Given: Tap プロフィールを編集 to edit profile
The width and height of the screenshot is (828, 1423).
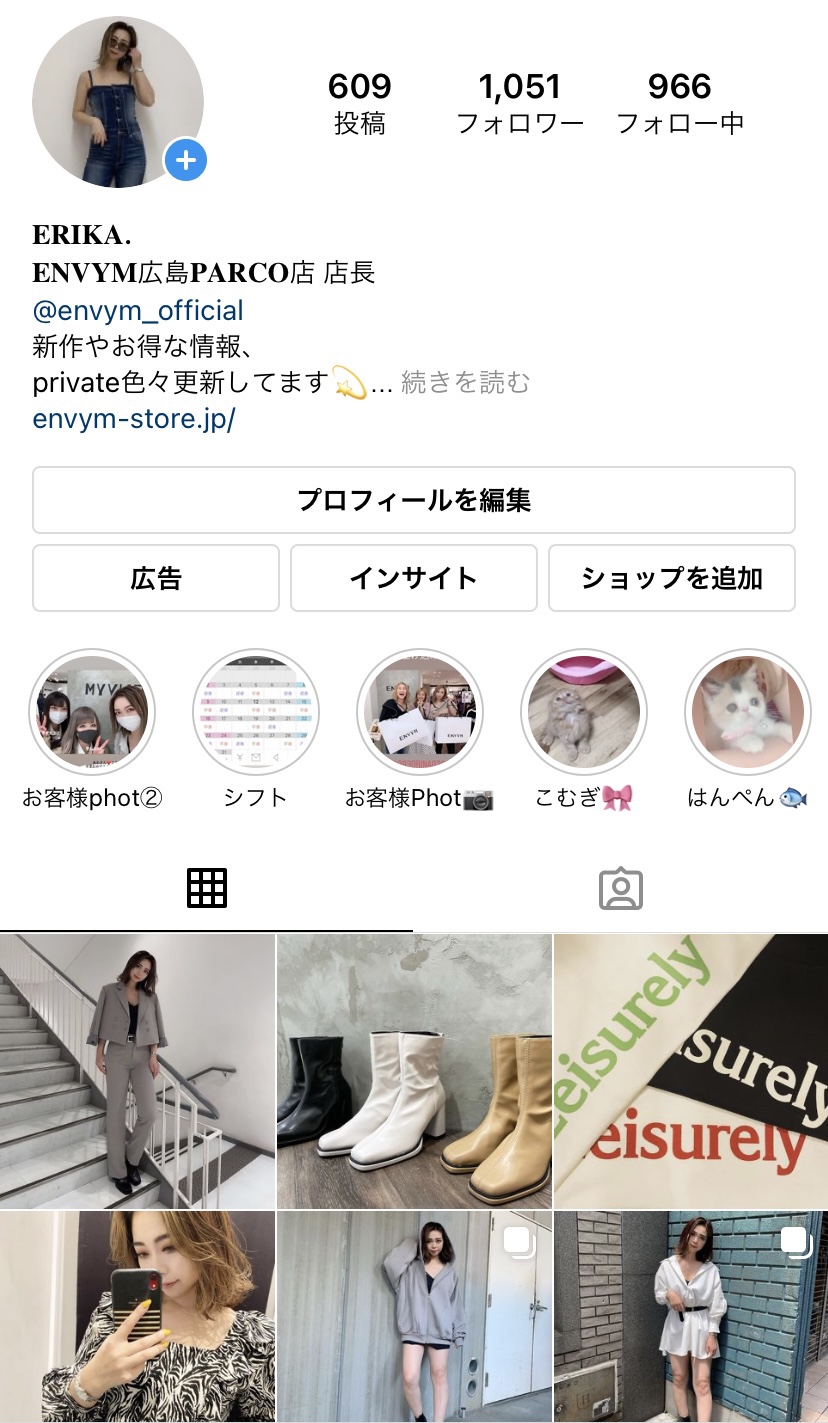Looking at the screenshot, I should (x=413, y=500).
